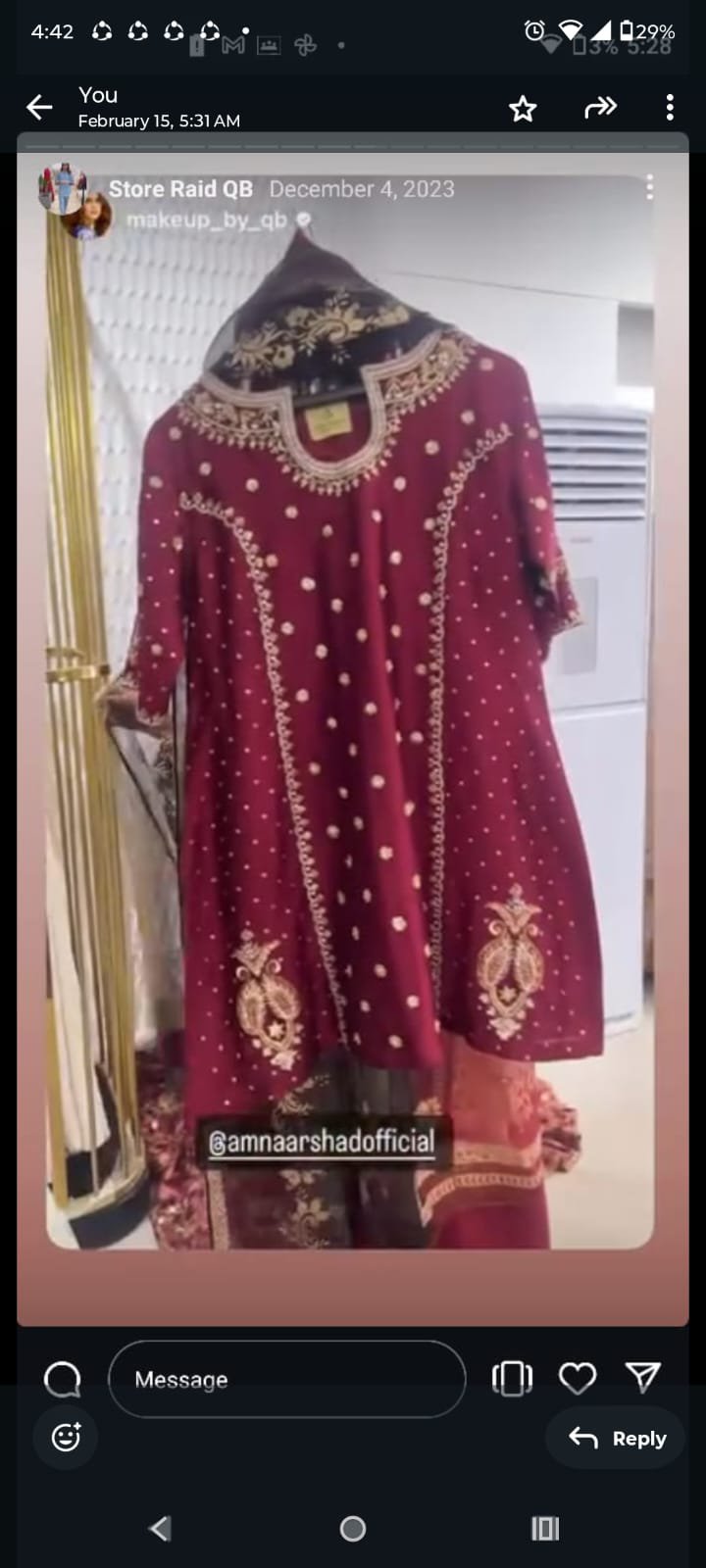Tap the system home button
Viewport: 706px width, 1568px height.
coord(353,1529)
